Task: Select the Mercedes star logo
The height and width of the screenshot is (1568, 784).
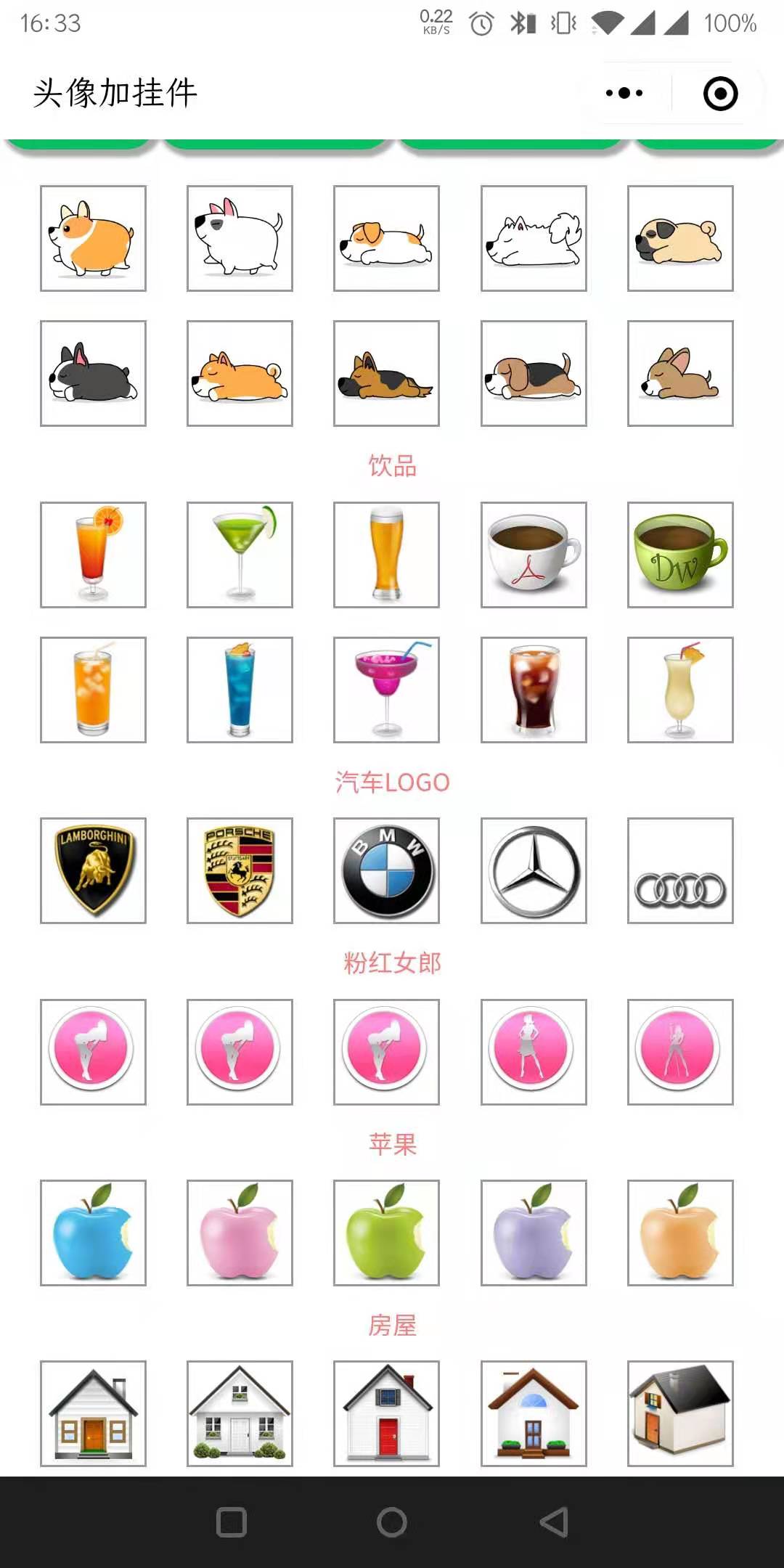Action: [x=534, y=870]
